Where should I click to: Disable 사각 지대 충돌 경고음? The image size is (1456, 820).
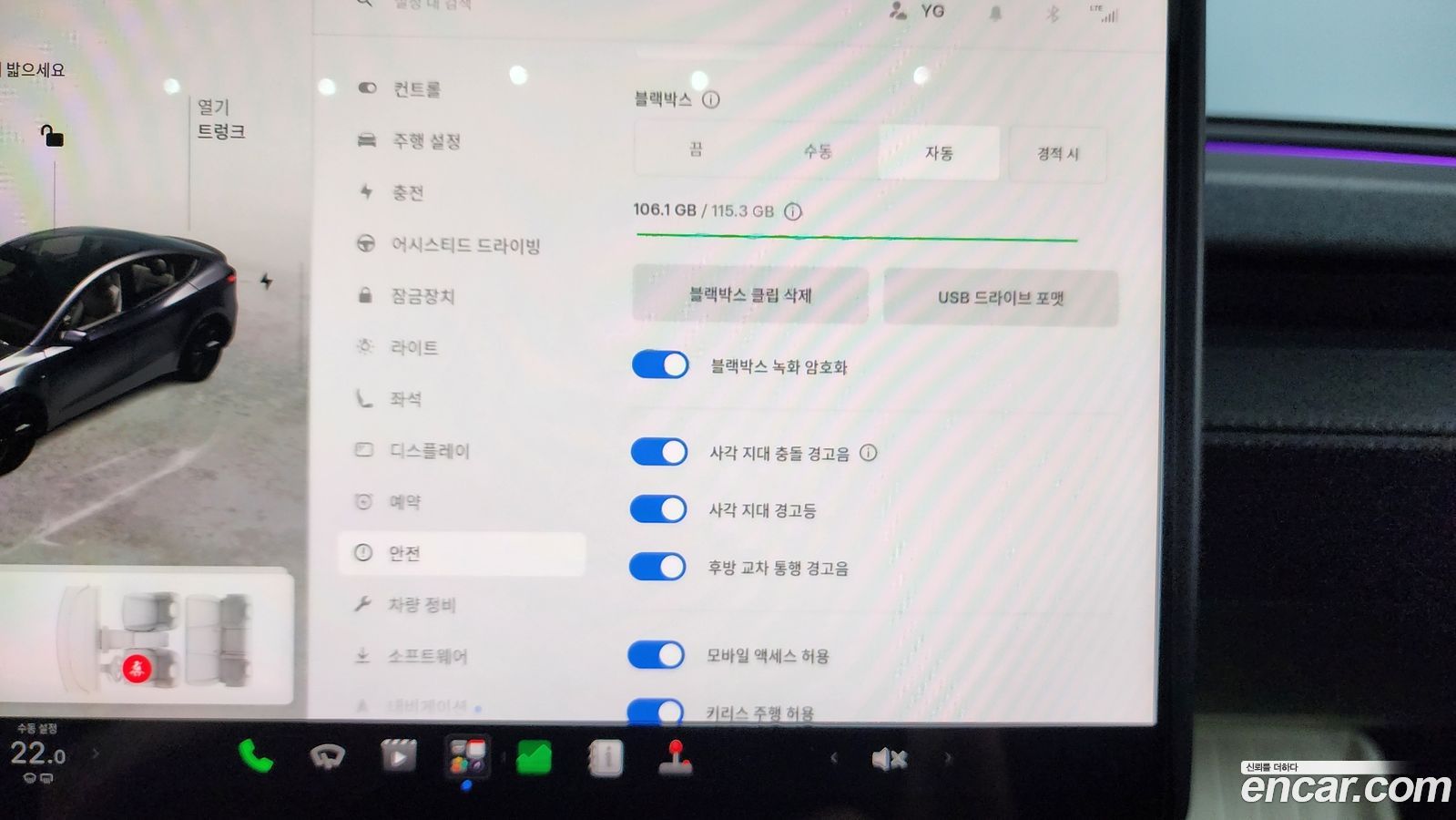click(x=659, y=452)
